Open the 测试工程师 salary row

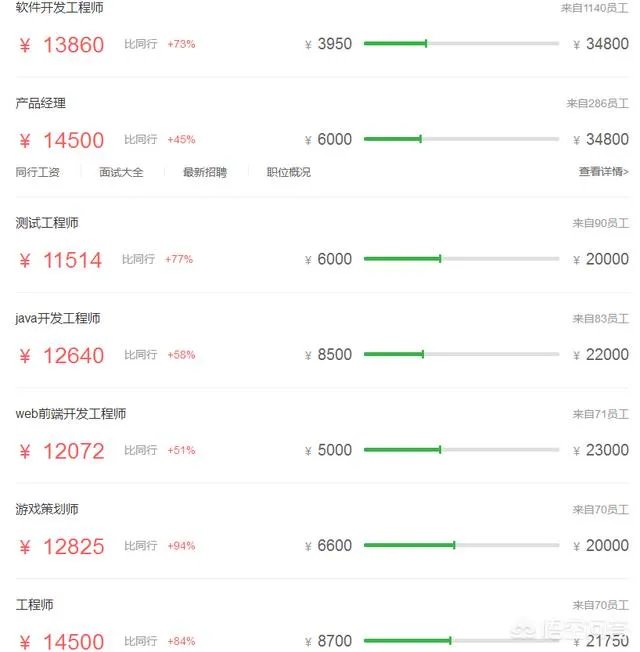point(47,223)
